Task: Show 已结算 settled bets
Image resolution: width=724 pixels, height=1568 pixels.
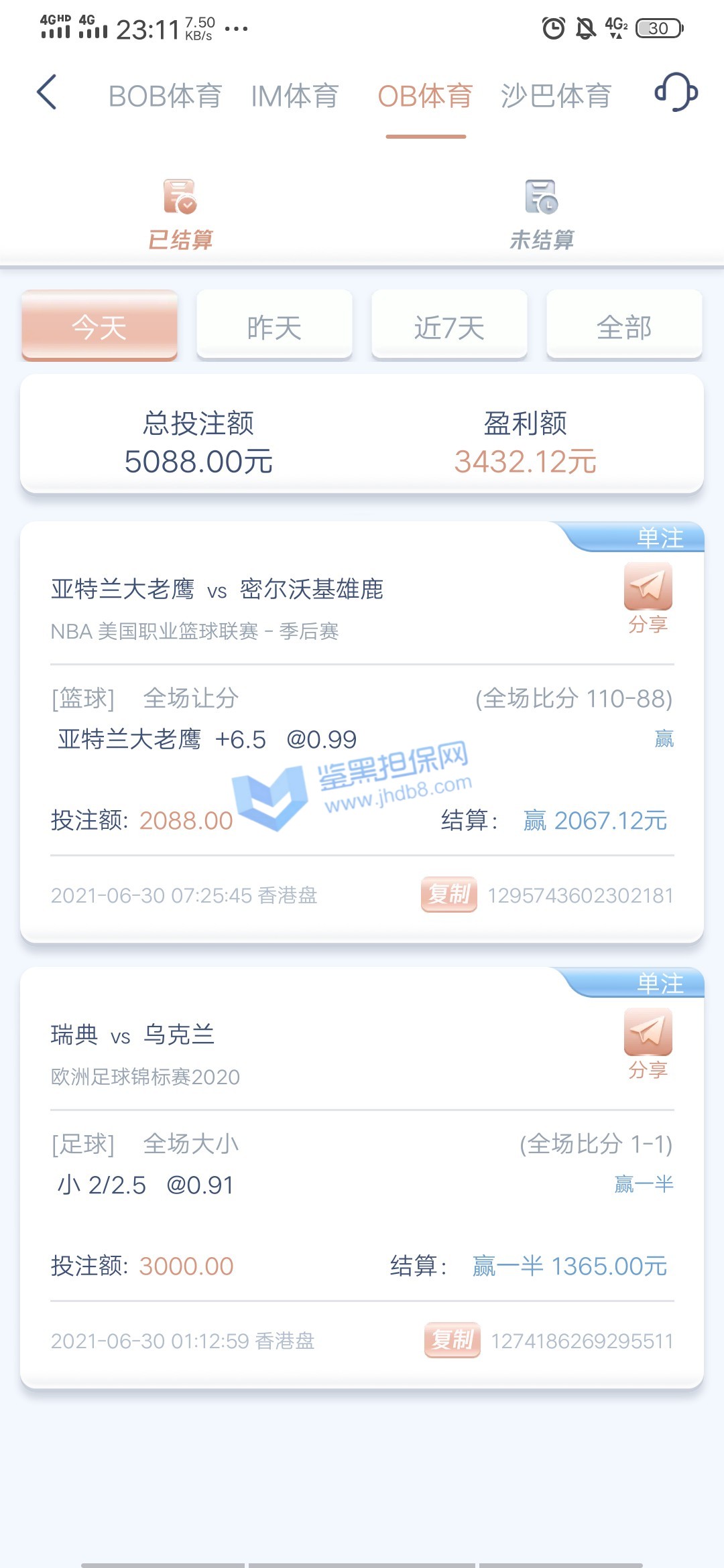Action: point(180,214)
